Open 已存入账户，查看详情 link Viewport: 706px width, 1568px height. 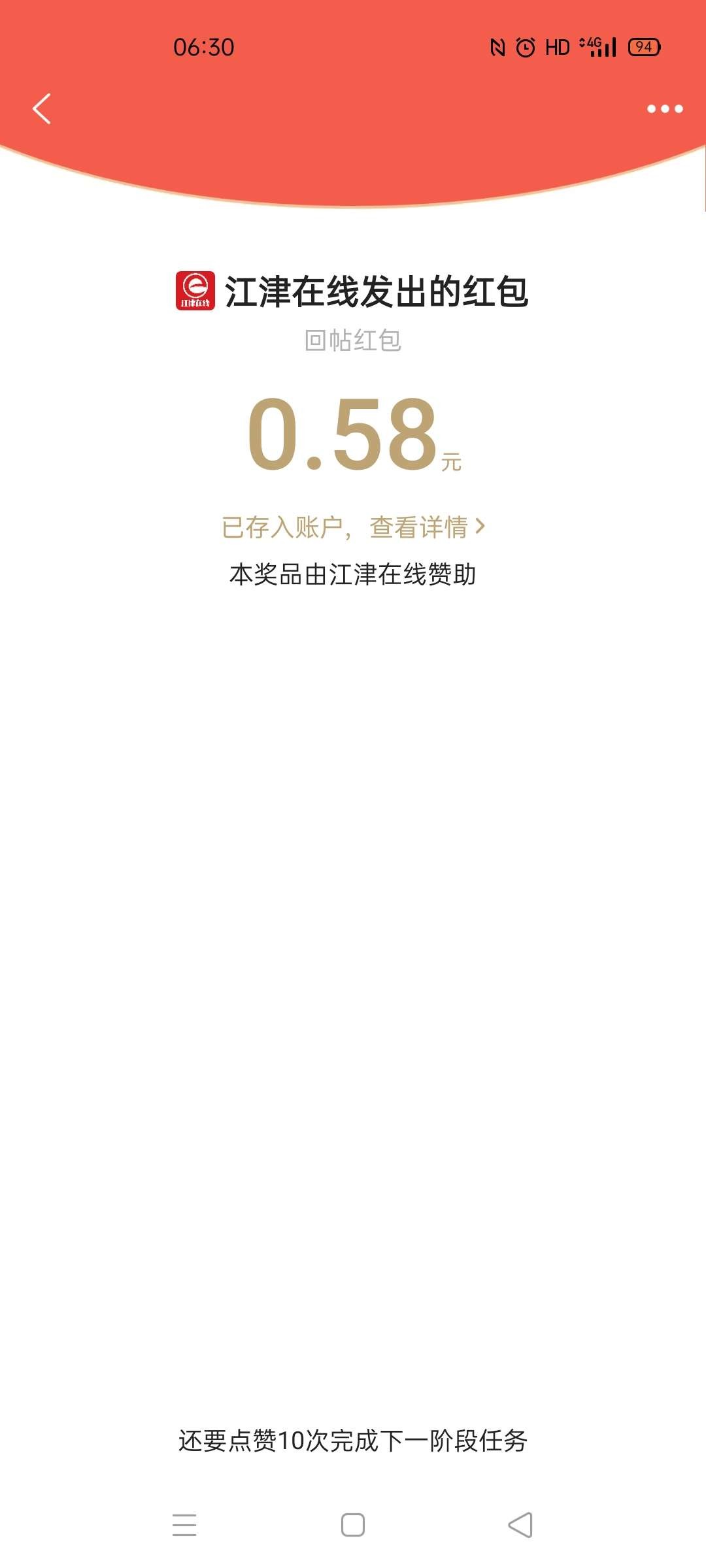[x=353, y=527]
